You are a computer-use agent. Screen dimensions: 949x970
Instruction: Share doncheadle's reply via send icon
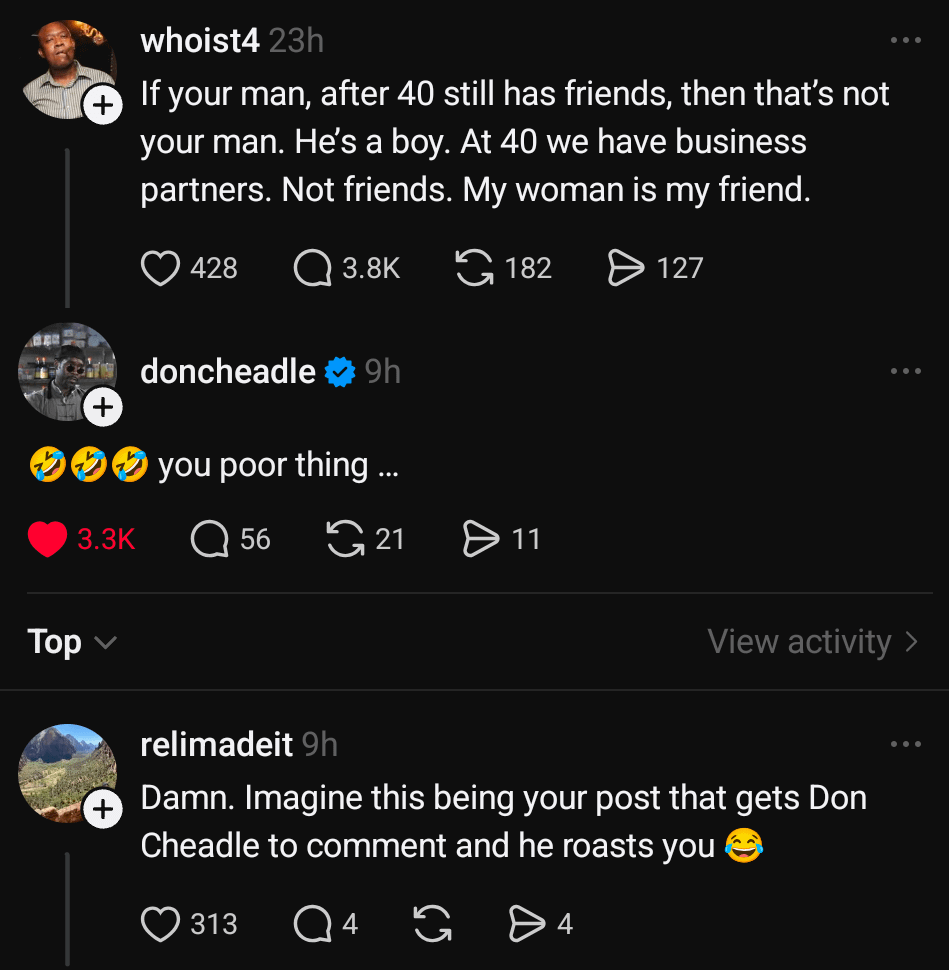481,539
